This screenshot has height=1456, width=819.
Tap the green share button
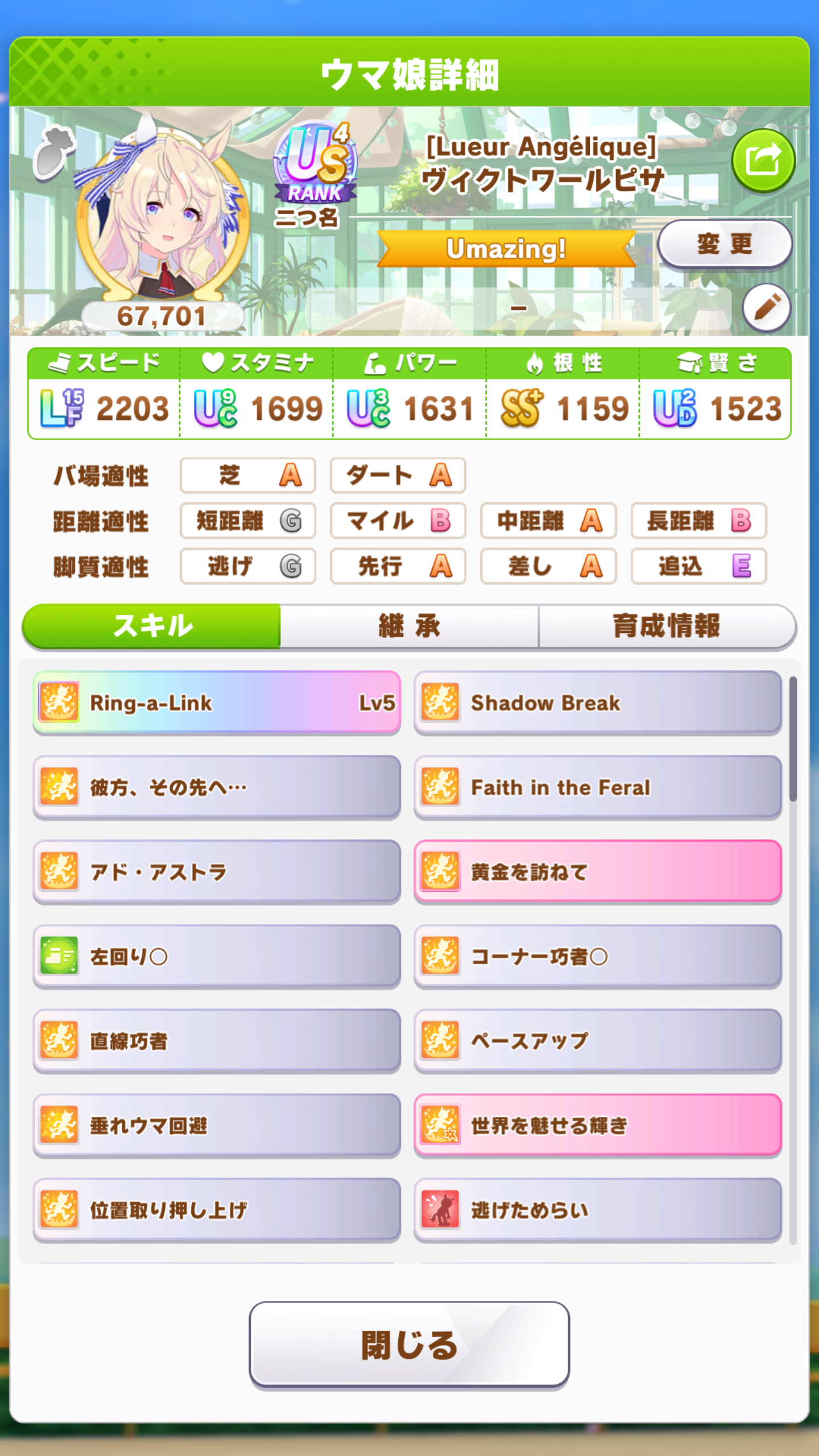(x=763, y=161)
